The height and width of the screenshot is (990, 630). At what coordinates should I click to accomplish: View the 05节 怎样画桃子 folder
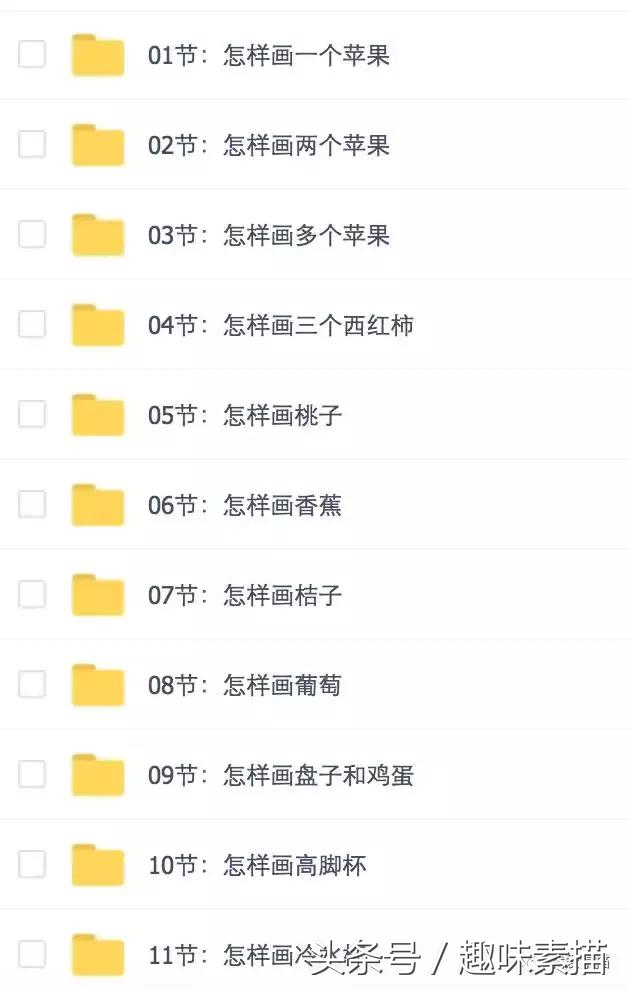245,415
